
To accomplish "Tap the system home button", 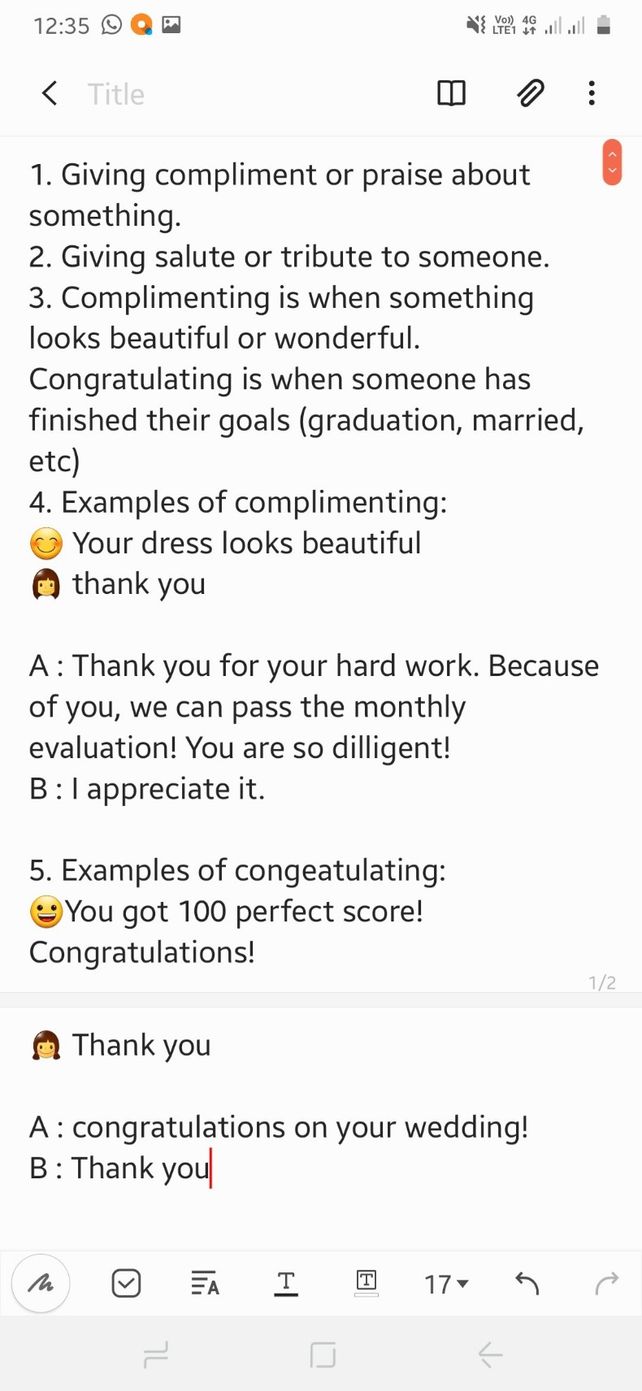I will click(x=322, y=1355).
